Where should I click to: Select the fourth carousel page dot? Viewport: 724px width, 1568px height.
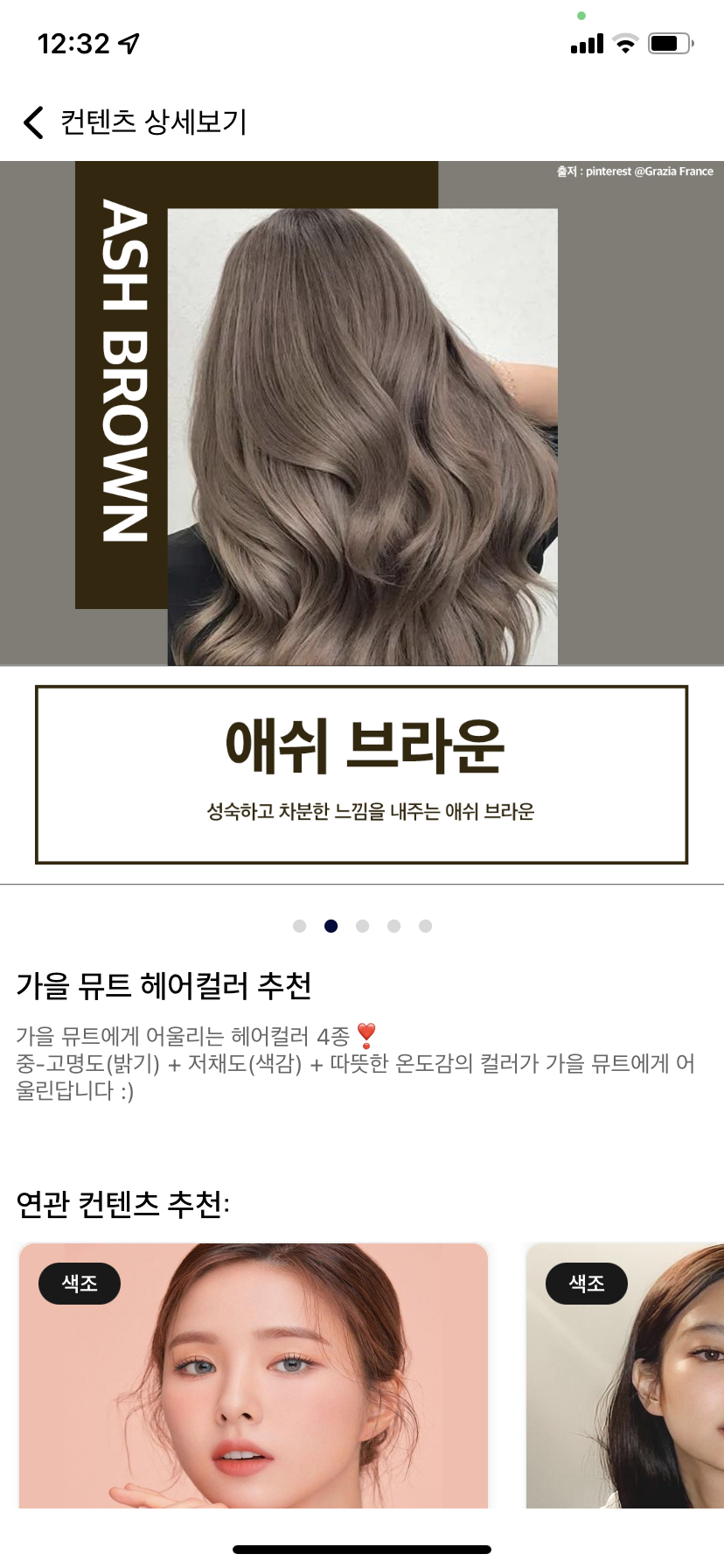(394, 926)
